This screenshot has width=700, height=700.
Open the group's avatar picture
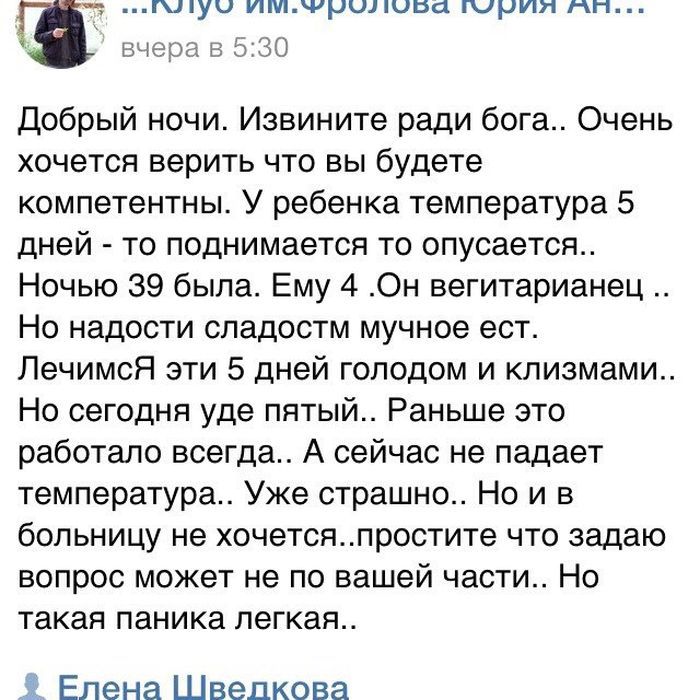[63, 28]
